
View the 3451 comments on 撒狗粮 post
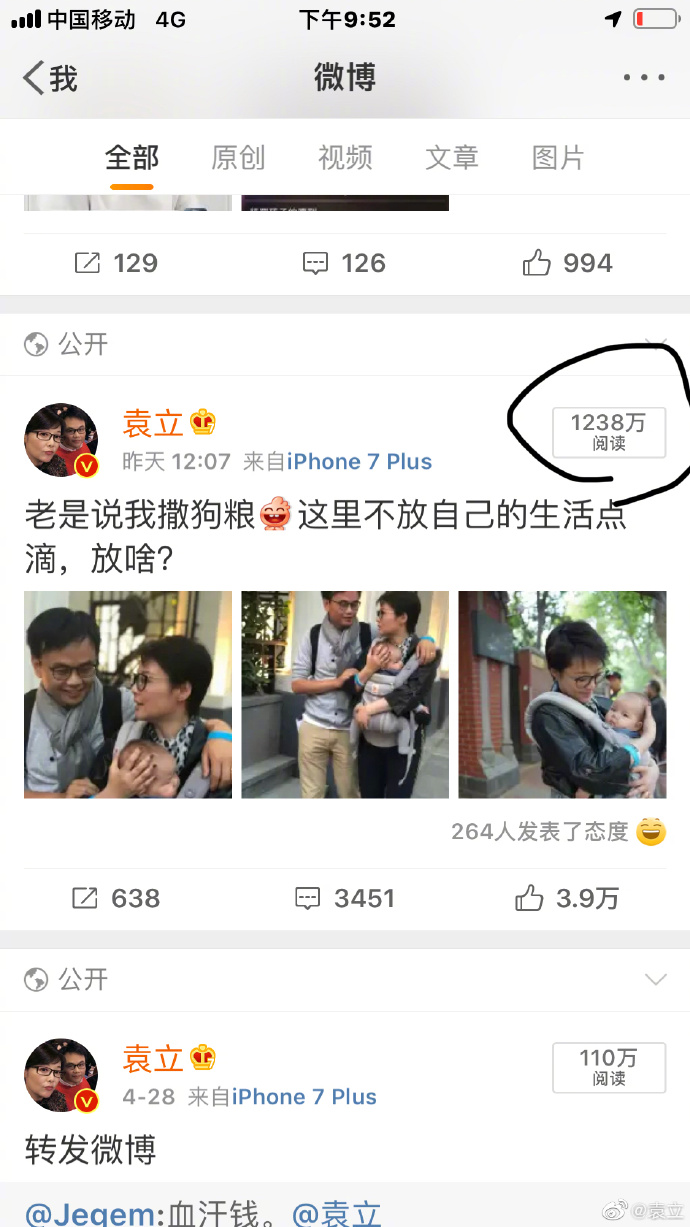344,898
